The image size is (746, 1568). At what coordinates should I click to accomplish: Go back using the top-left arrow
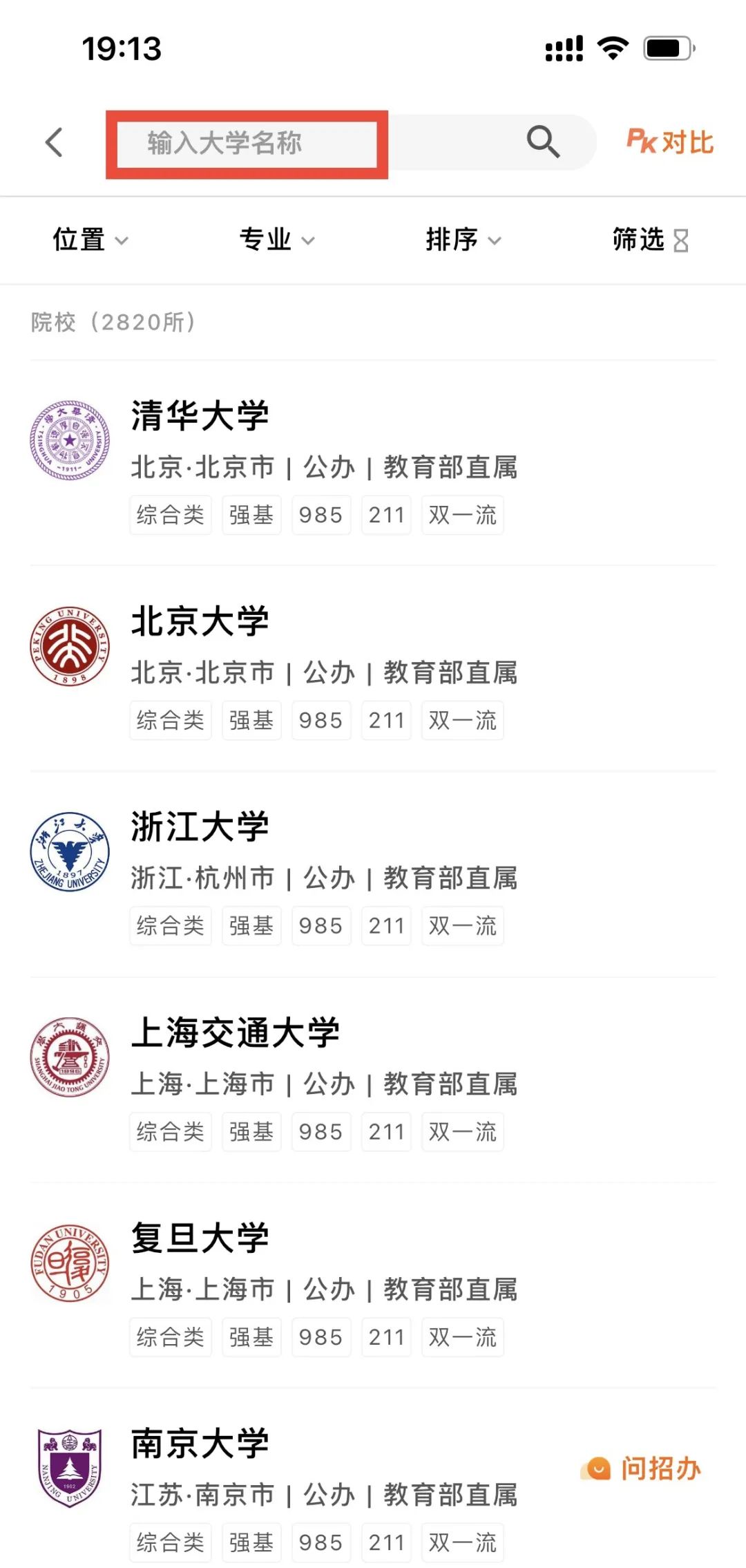[x=54, y=142]
